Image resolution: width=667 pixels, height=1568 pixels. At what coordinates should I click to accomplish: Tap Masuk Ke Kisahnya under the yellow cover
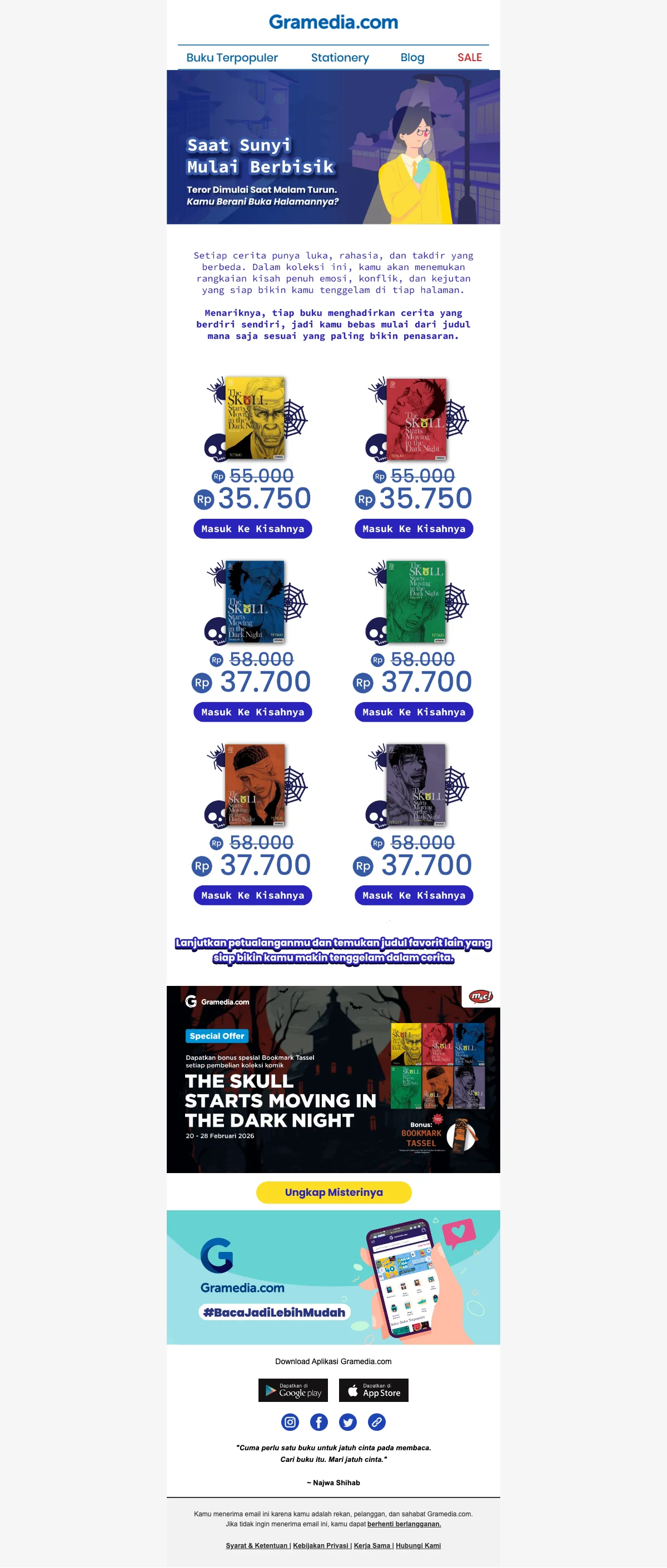coord(253,529)
